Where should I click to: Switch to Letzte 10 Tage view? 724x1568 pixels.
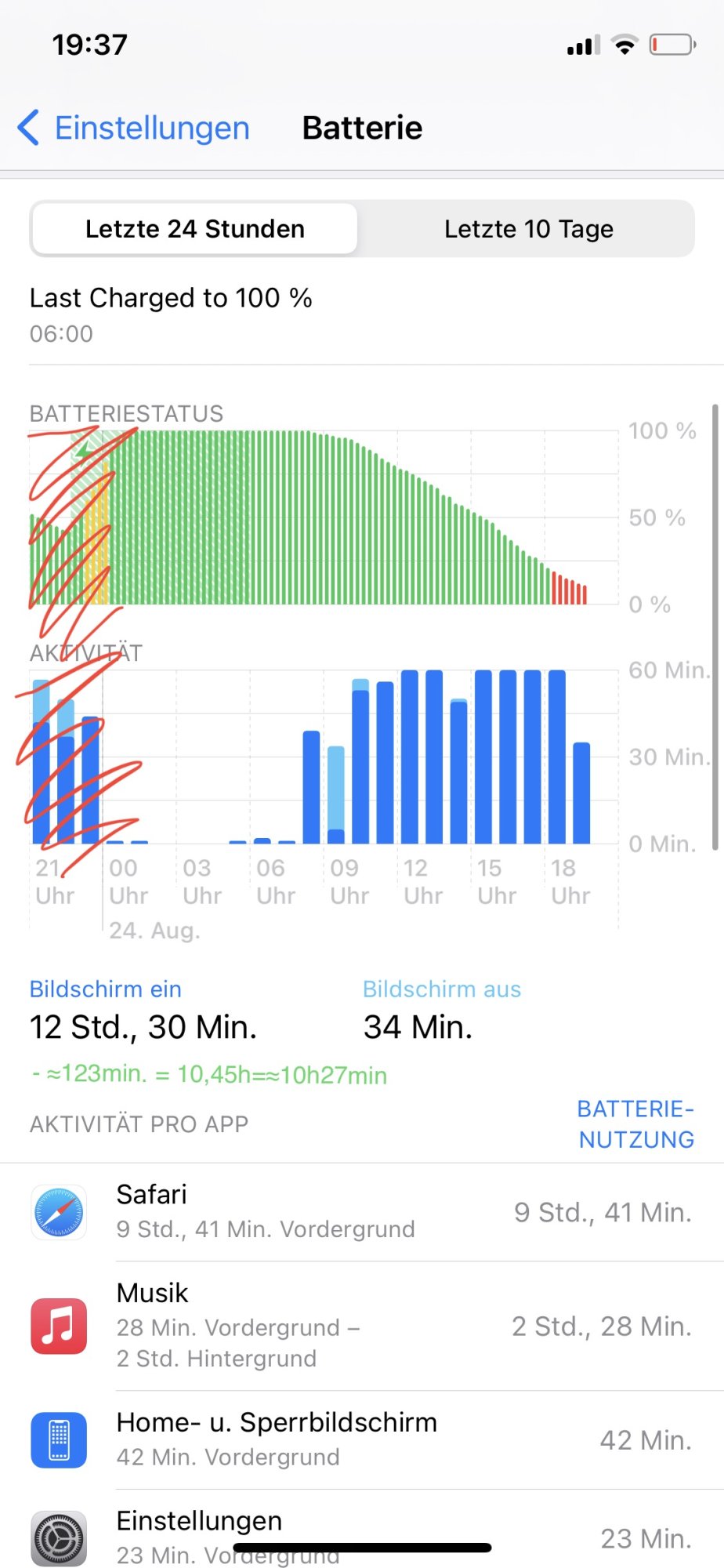(528, 229)
